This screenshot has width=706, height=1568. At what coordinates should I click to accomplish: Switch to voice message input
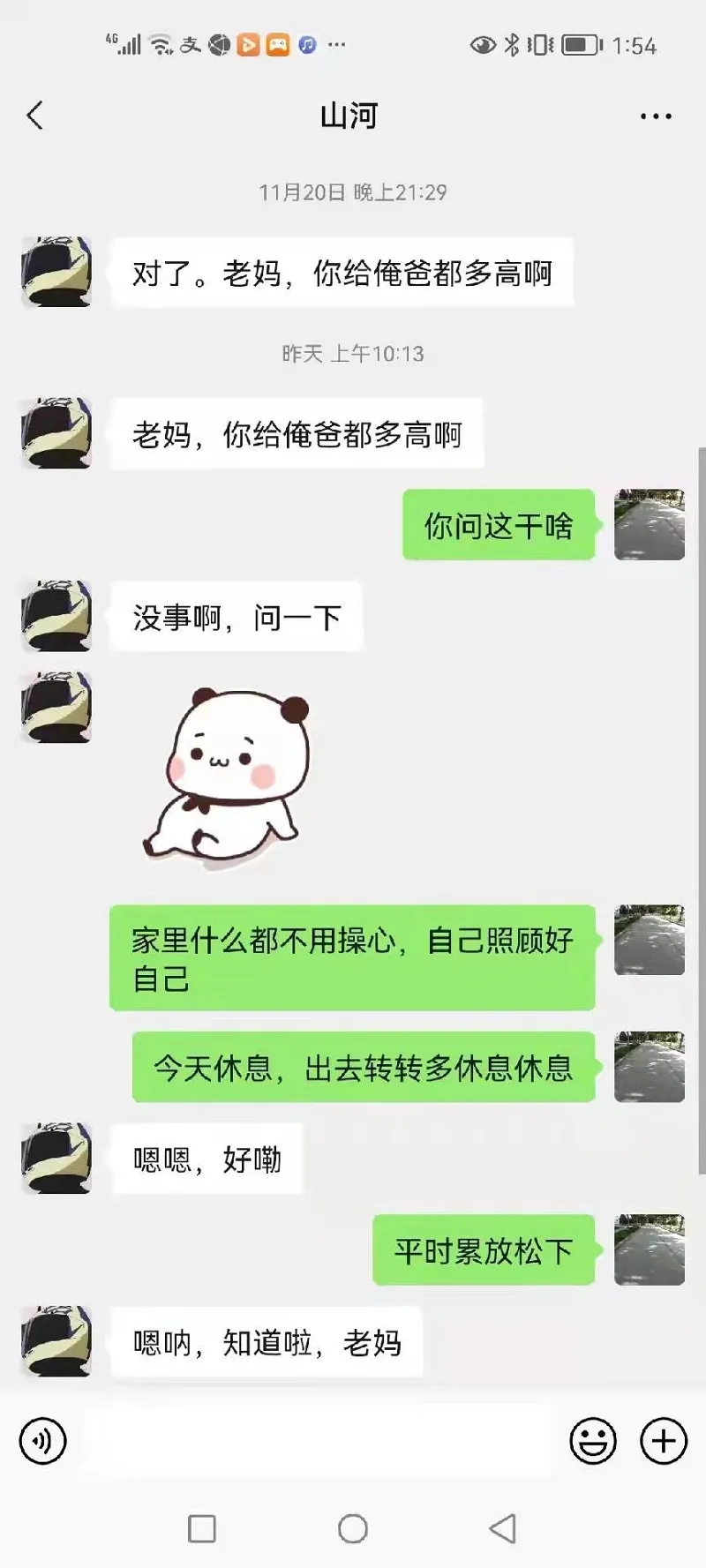pos(42,1441)
